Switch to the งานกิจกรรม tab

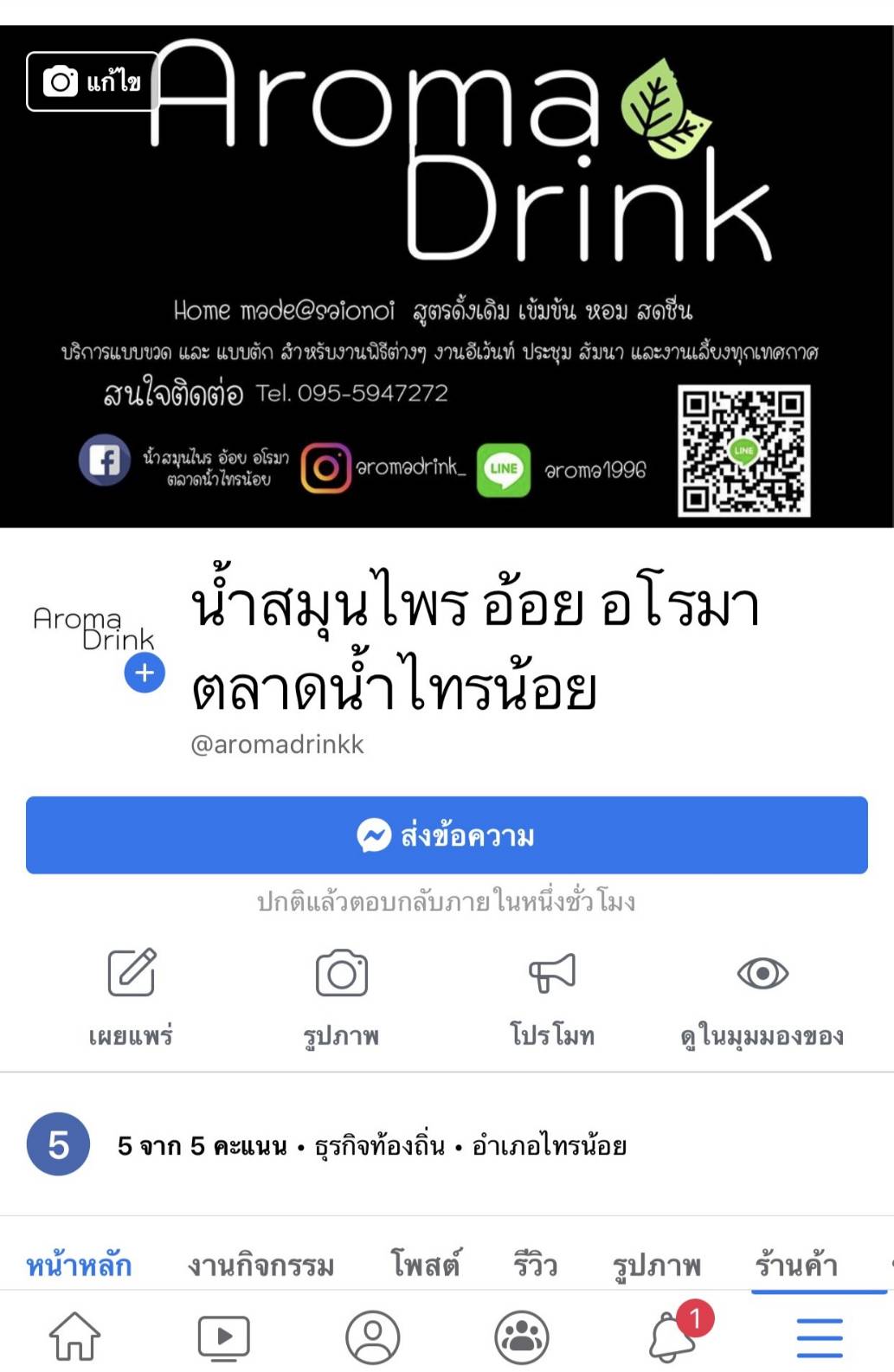tap(260, 1265)
